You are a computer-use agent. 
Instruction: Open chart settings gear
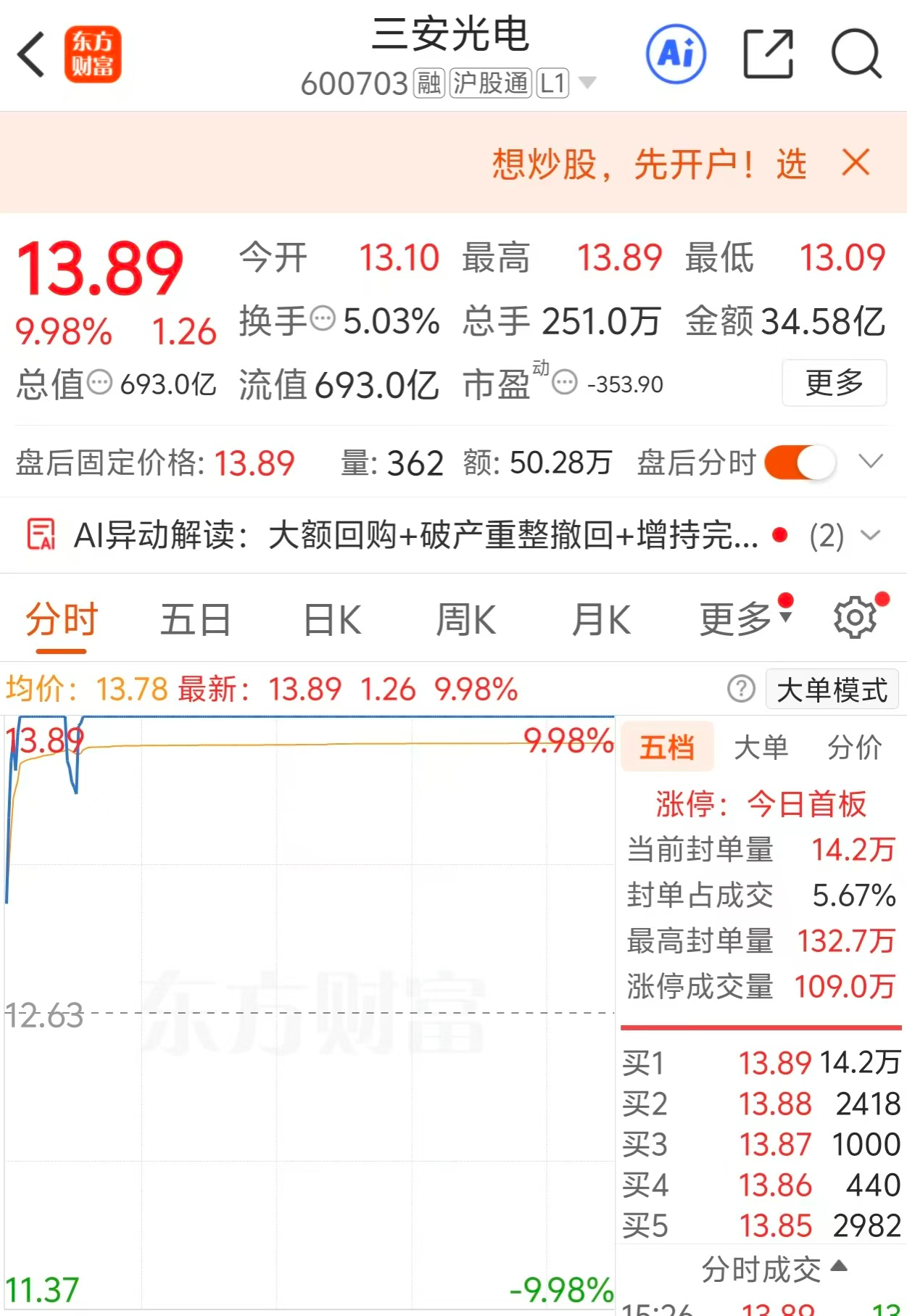(x=856, y=618)
